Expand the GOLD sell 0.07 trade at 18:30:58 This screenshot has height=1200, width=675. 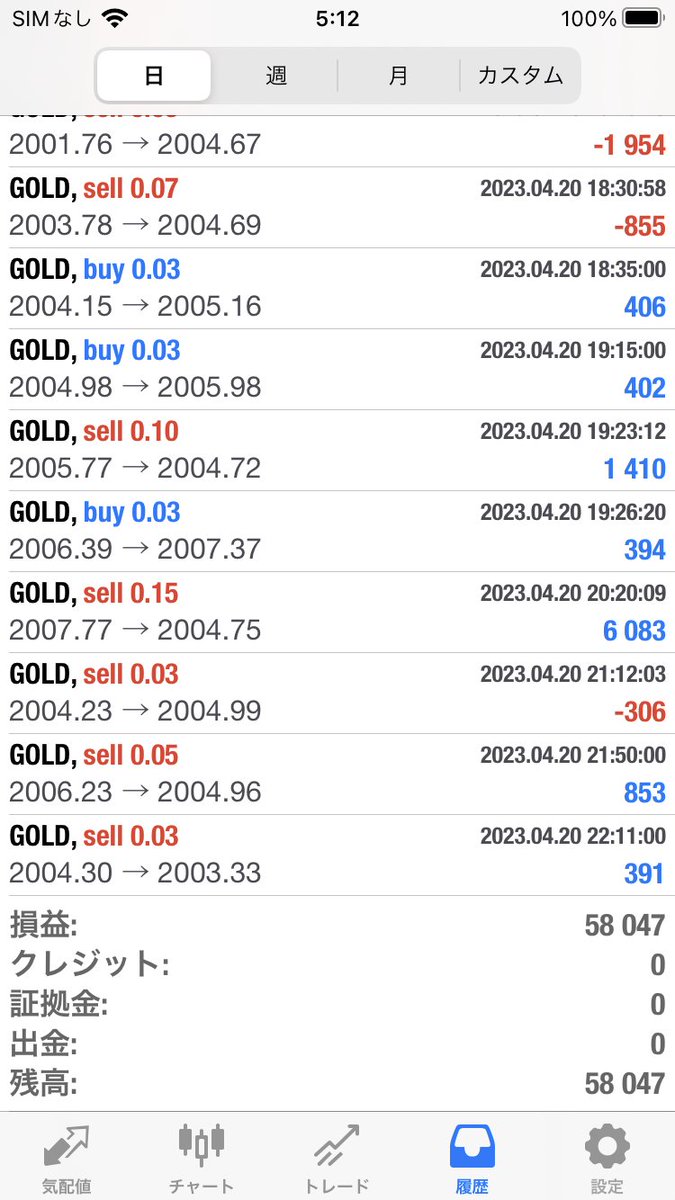coord(337,207)
